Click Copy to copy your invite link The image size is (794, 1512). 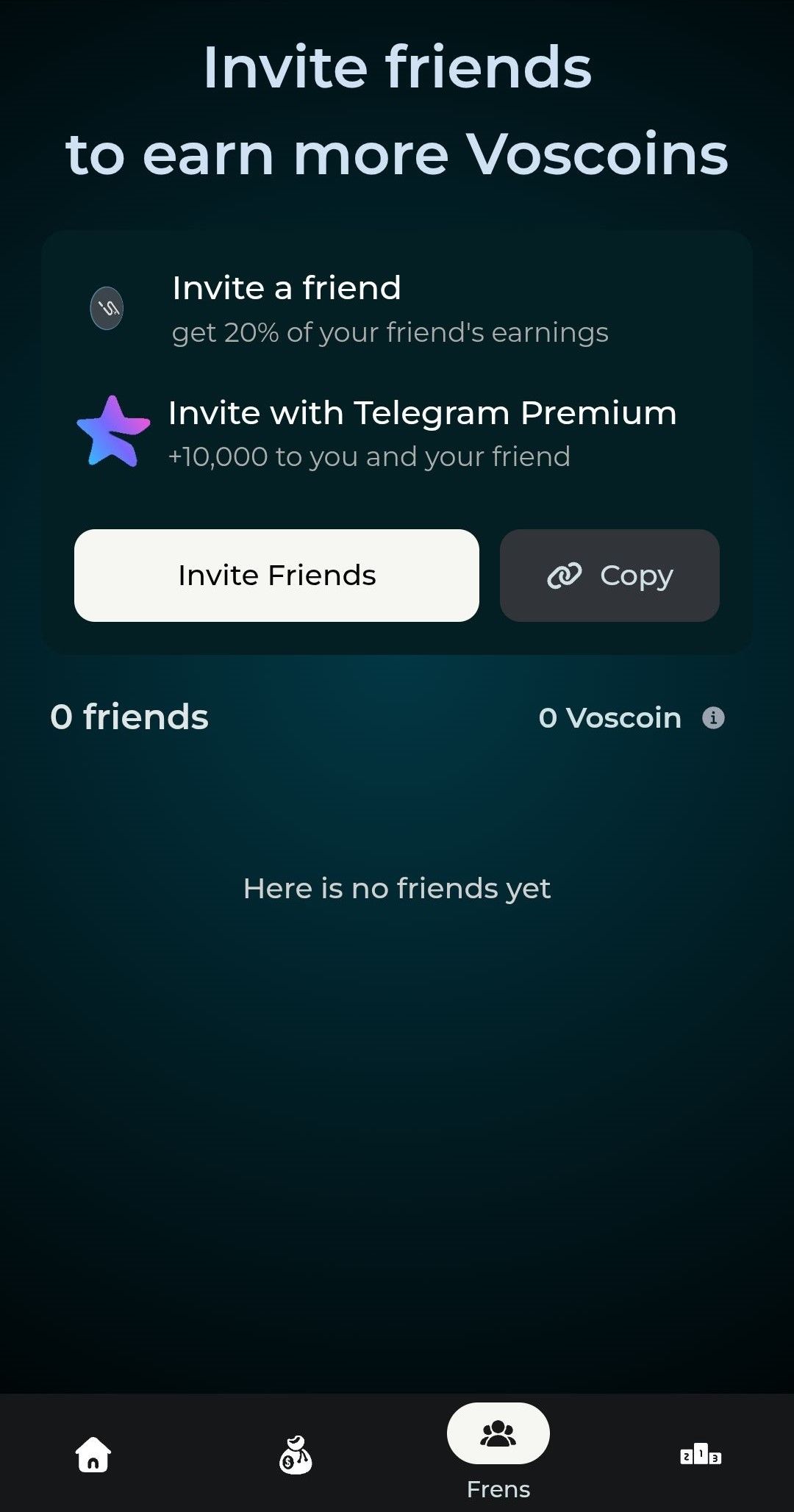click(609, 576)
